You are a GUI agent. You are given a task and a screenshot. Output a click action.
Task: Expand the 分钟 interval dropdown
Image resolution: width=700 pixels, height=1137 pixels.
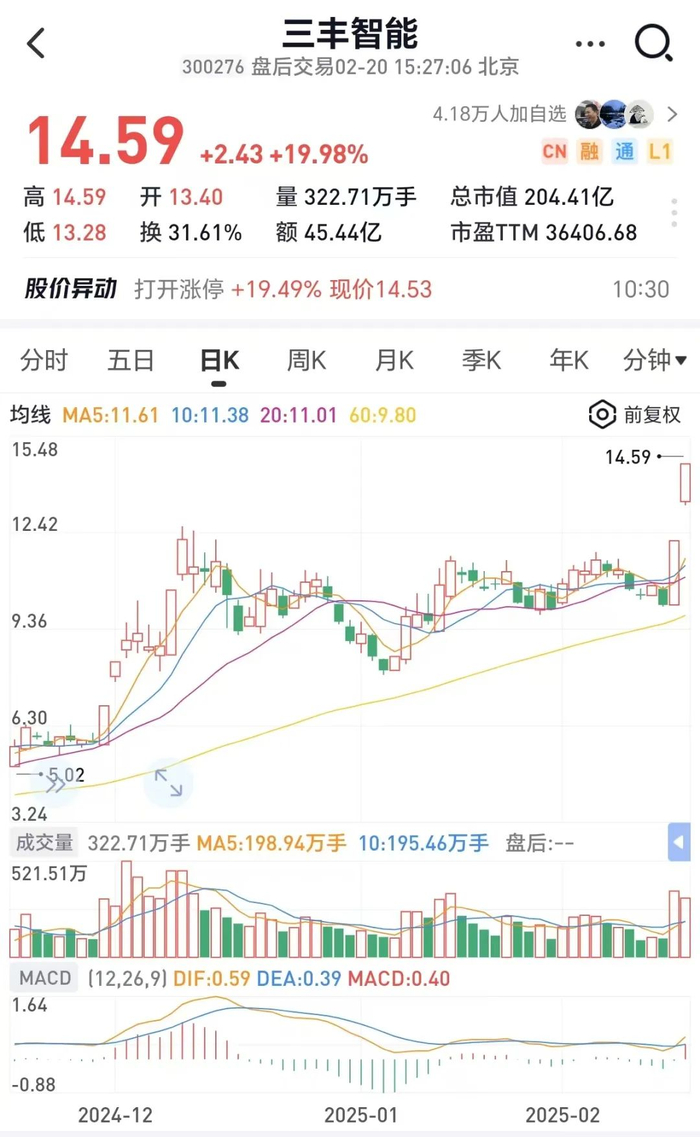(x=654, y=360)
